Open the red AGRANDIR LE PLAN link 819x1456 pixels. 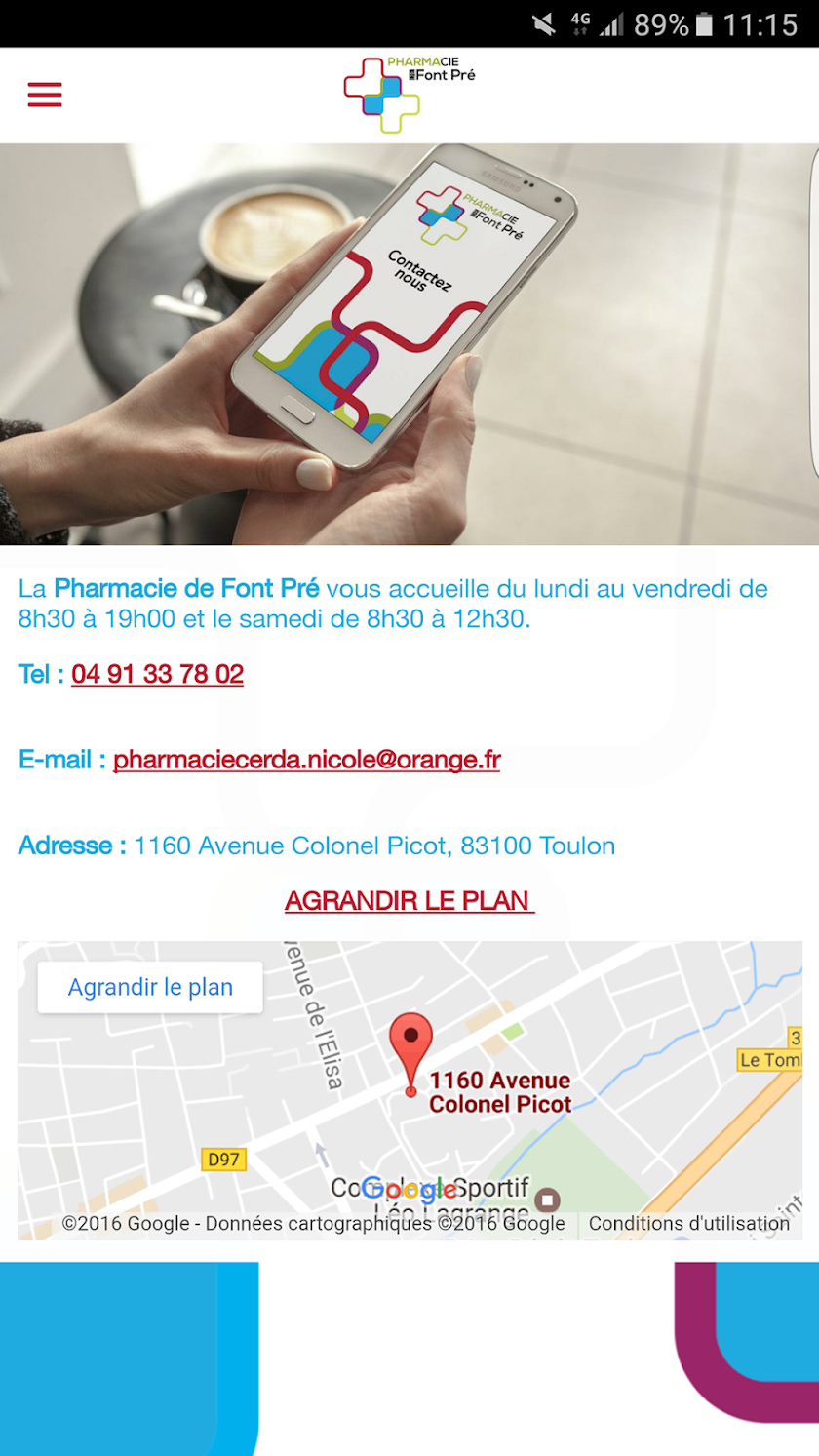[409, 900]
